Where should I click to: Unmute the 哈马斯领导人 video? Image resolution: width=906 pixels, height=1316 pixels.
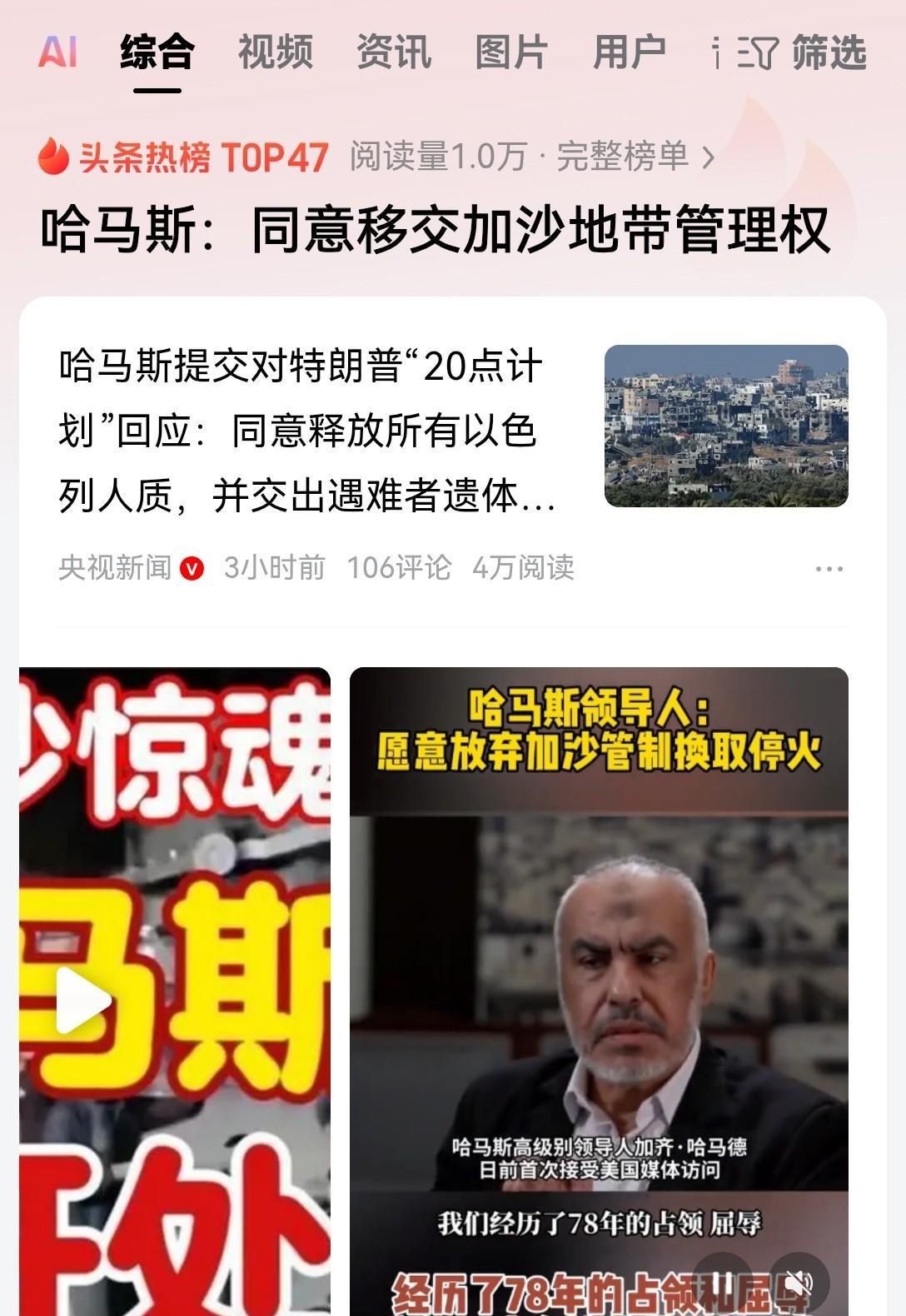(799, 1284)
